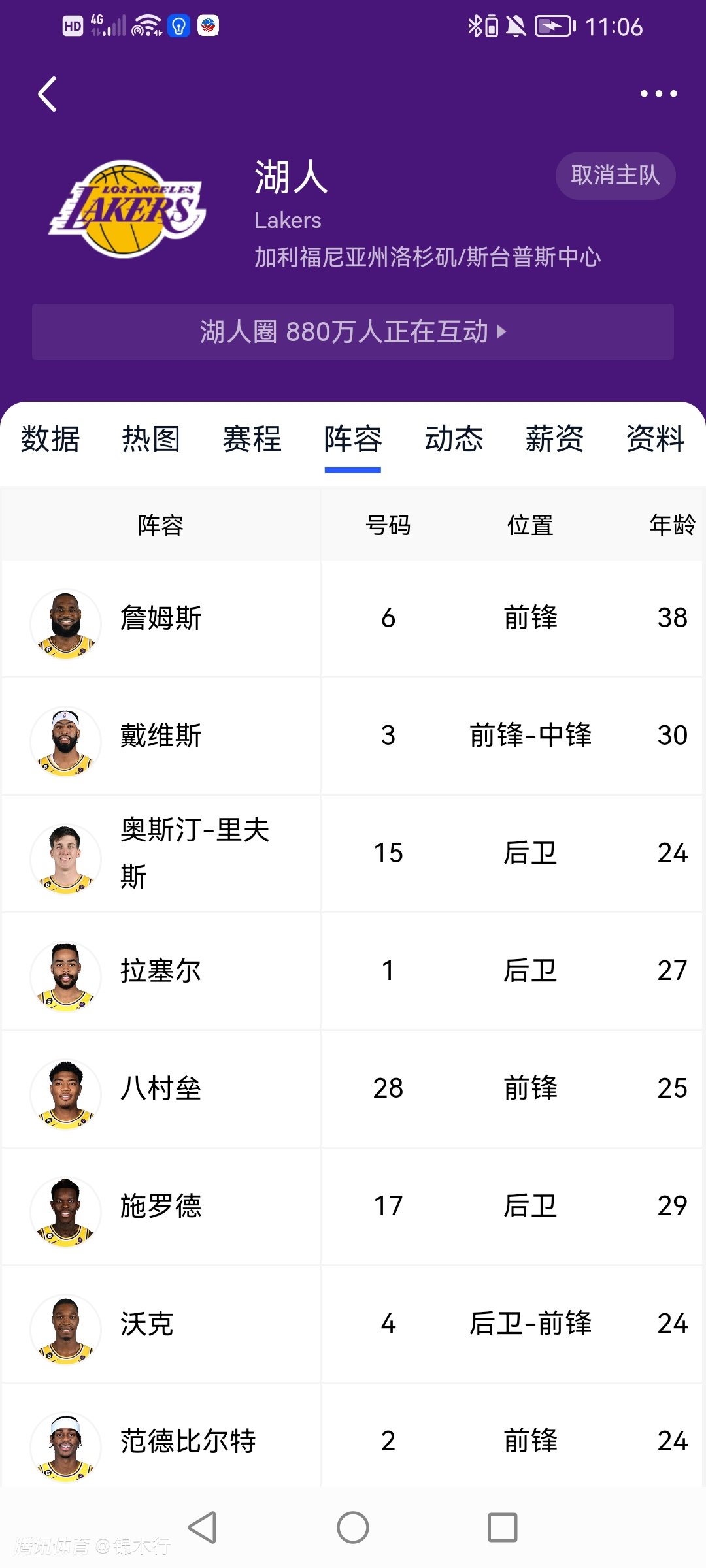This screenshot has width=706, height=1568.
Task: Select the 阵容 tab
Action: pos(353,439)
